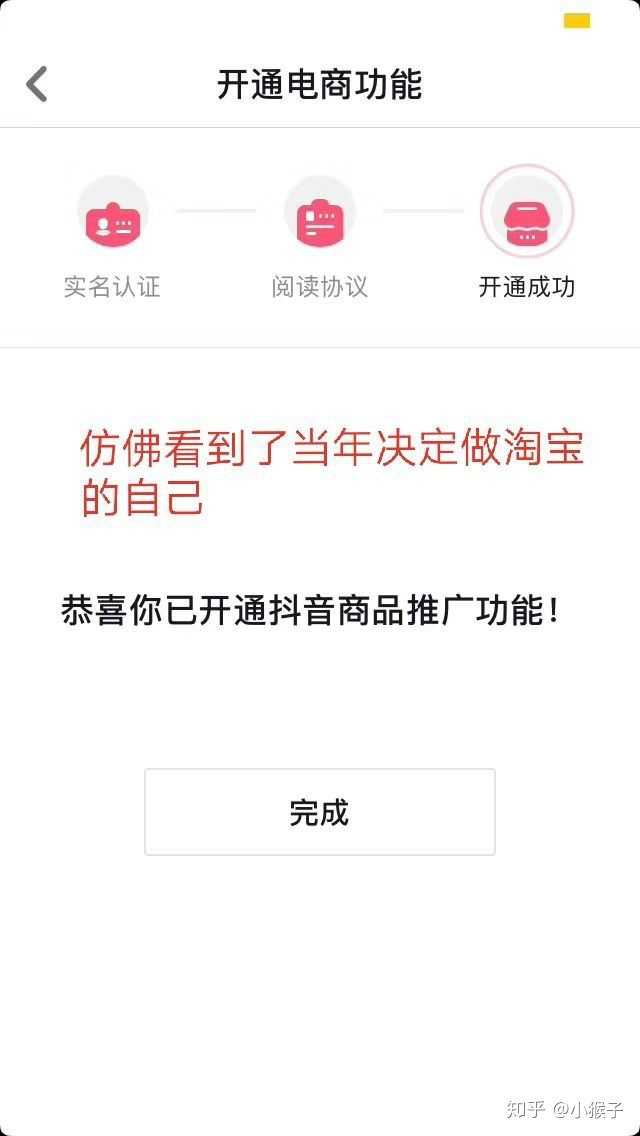This screenshot has width=640, height=1136.
Task: Go back using the top-left arrow
Action: (37, 84)
